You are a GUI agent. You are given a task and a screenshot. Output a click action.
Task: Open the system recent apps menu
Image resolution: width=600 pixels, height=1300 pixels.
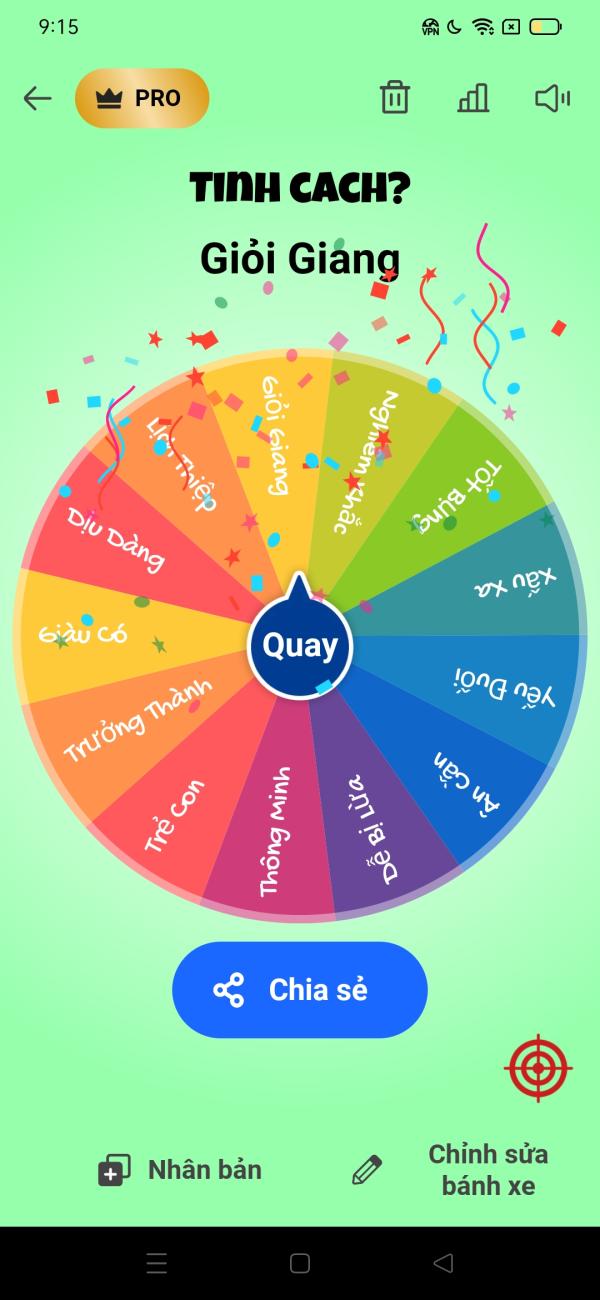[157, 1263]
